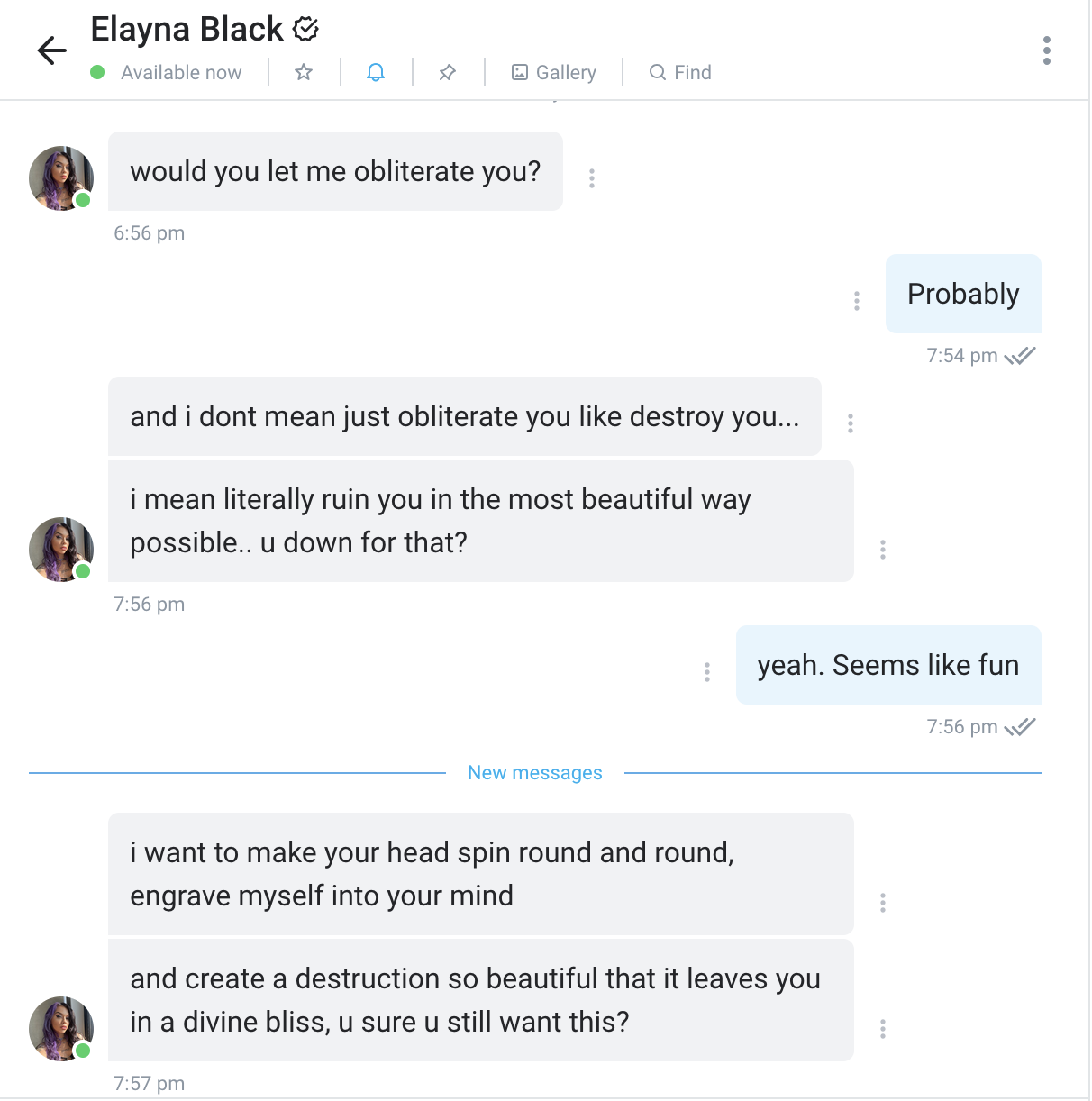The image size is (1092, 1101).
Task: Pin this chat with the pin icon
Action: click(x=447, y=72)
